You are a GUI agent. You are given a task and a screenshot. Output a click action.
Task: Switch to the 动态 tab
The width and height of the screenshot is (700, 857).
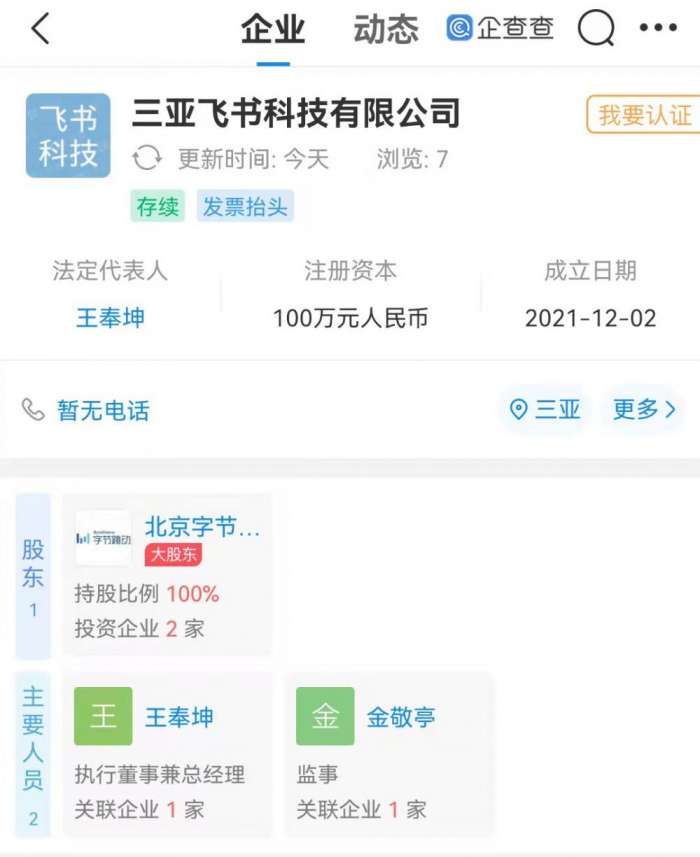(x=385, y=30)
